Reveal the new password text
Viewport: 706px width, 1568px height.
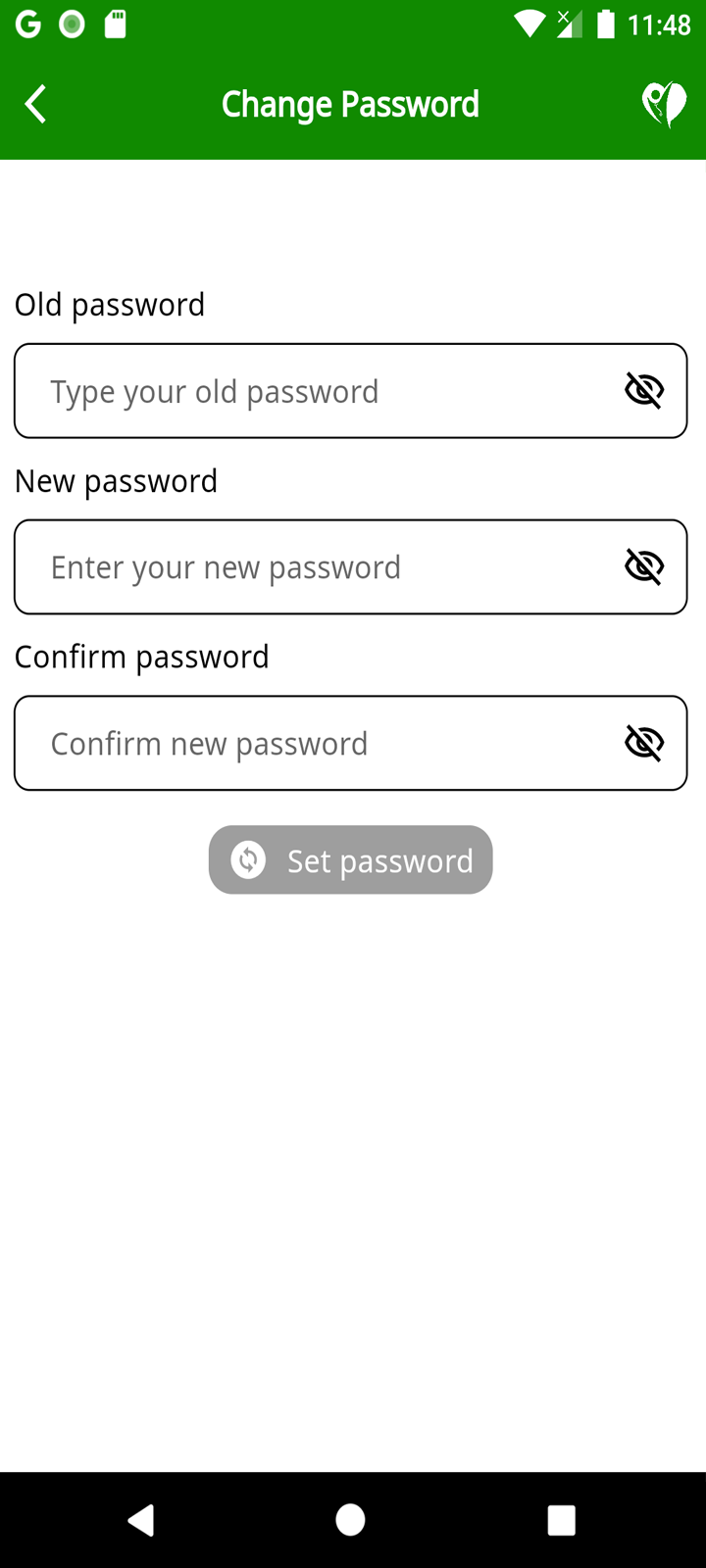click(644, 566)
